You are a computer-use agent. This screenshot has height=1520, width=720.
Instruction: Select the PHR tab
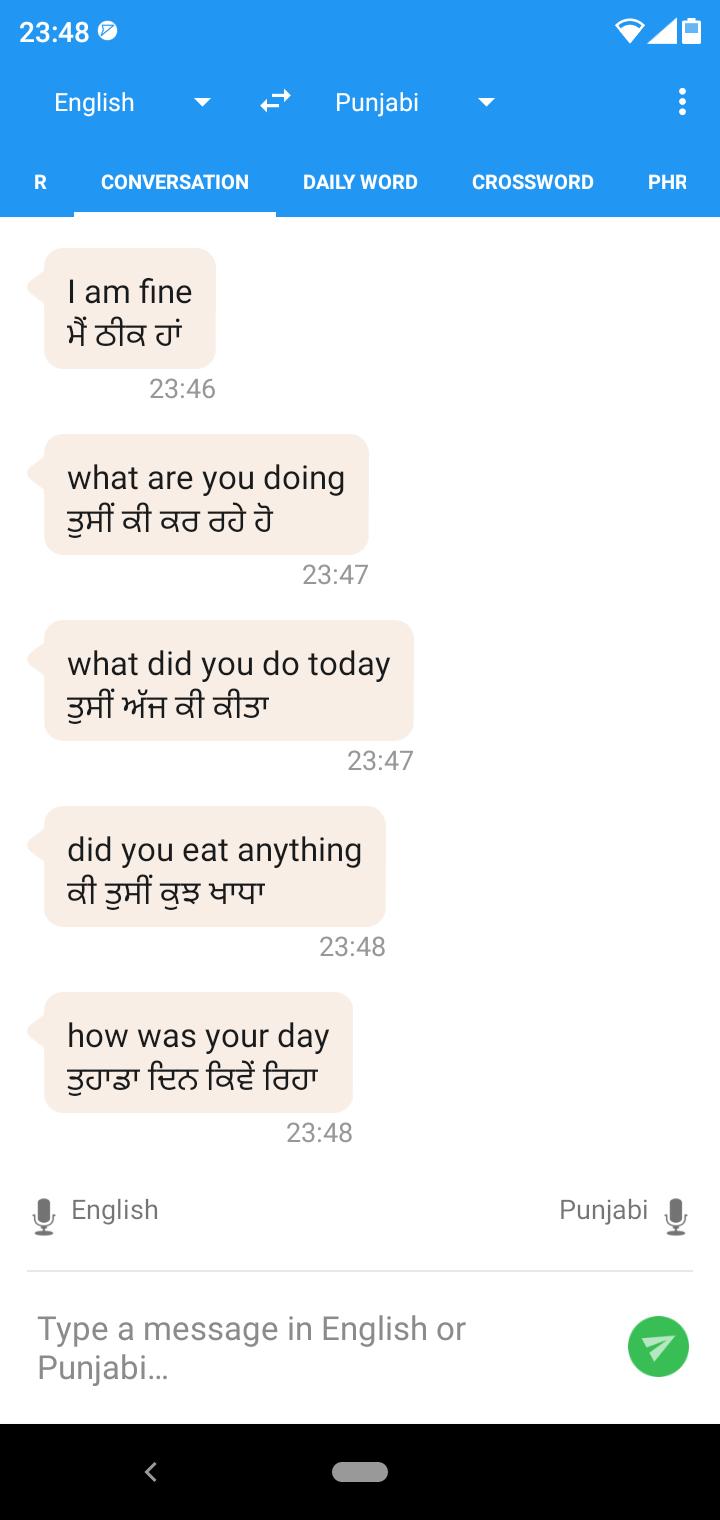point(667,182)
